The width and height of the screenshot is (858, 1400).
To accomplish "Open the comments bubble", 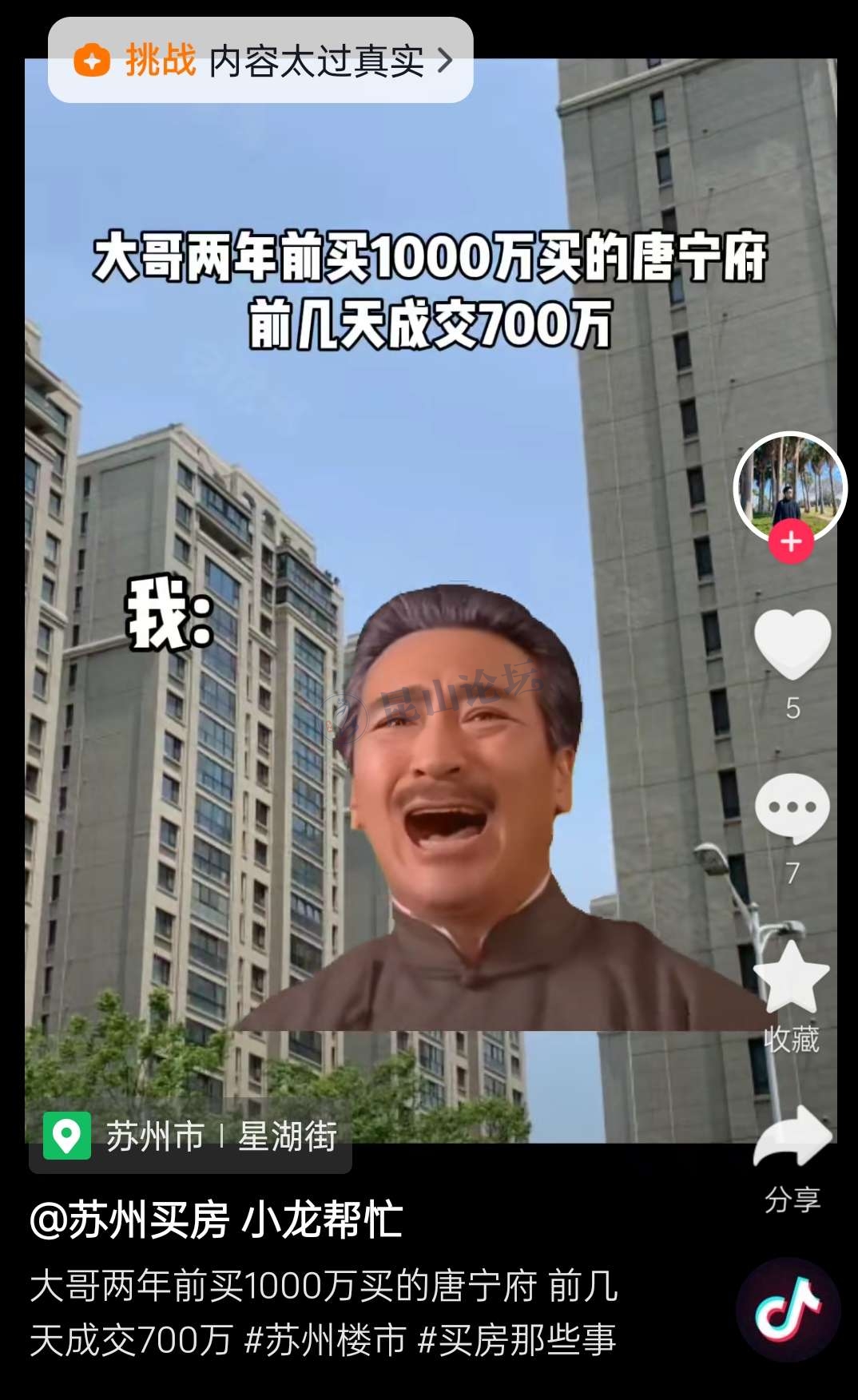I will [x=792, y=808].
